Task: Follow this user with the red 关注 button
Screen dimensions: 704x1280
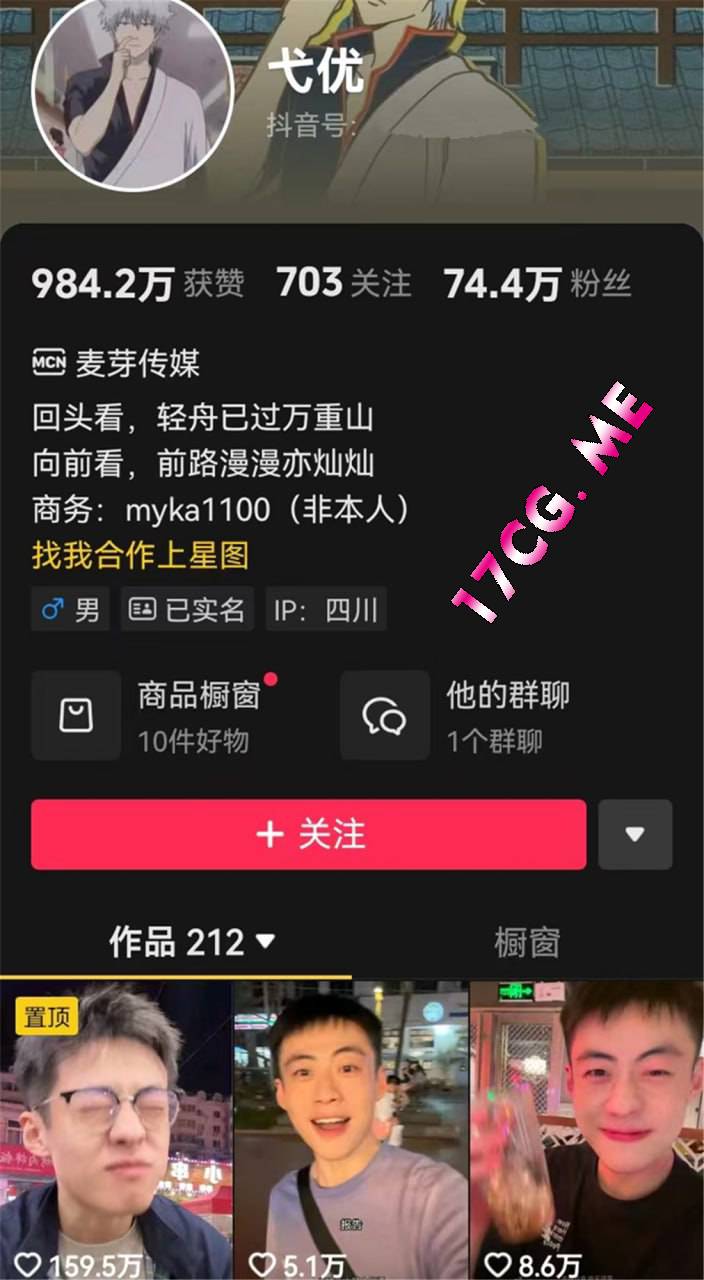Action: (308, 834)
